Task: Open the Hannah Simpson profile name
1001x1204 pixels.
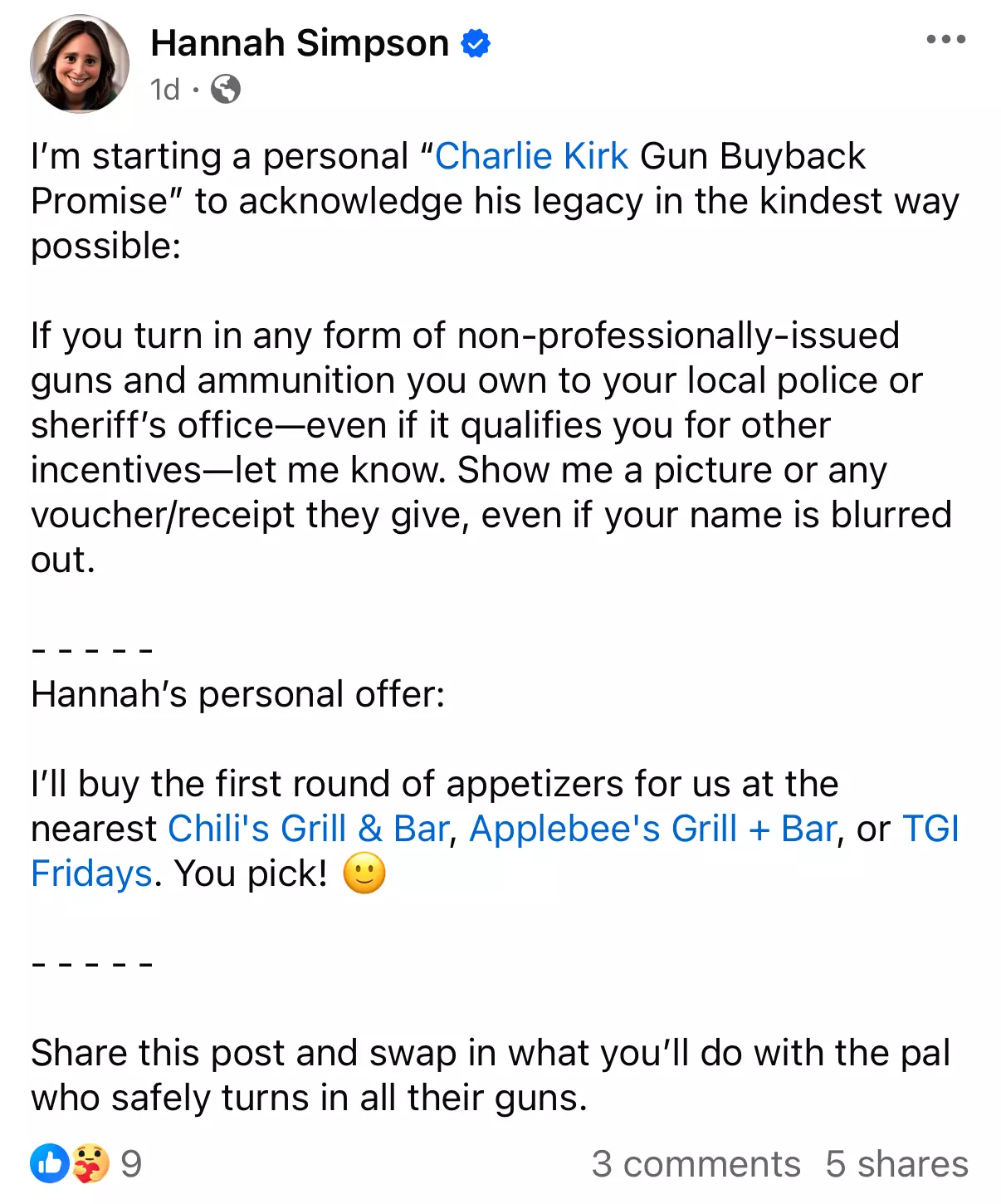Action: [300, 43]
